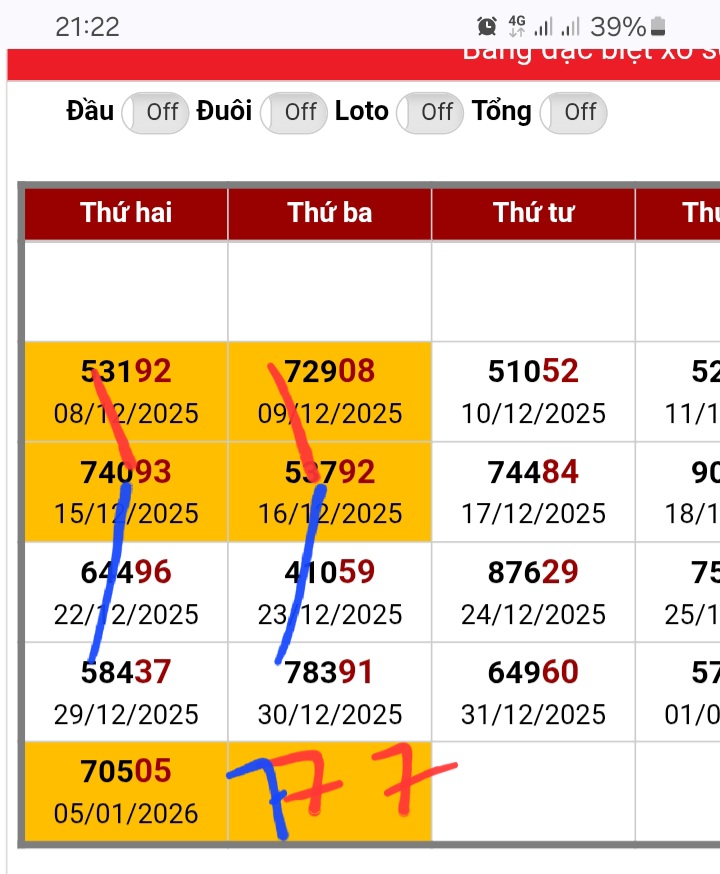Switch on the Tổng toggle
720x874 pixels.
coord(573,112)
